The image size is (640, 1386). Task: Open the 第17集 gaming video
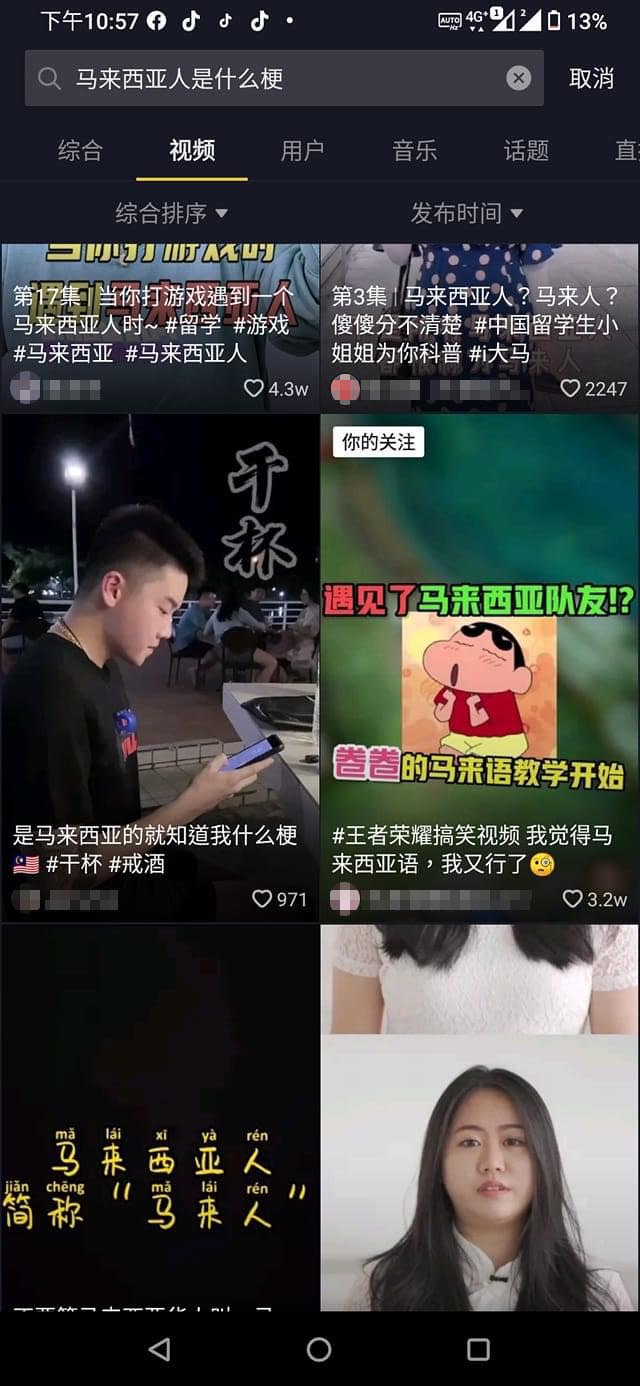click(x=160, y=310)
